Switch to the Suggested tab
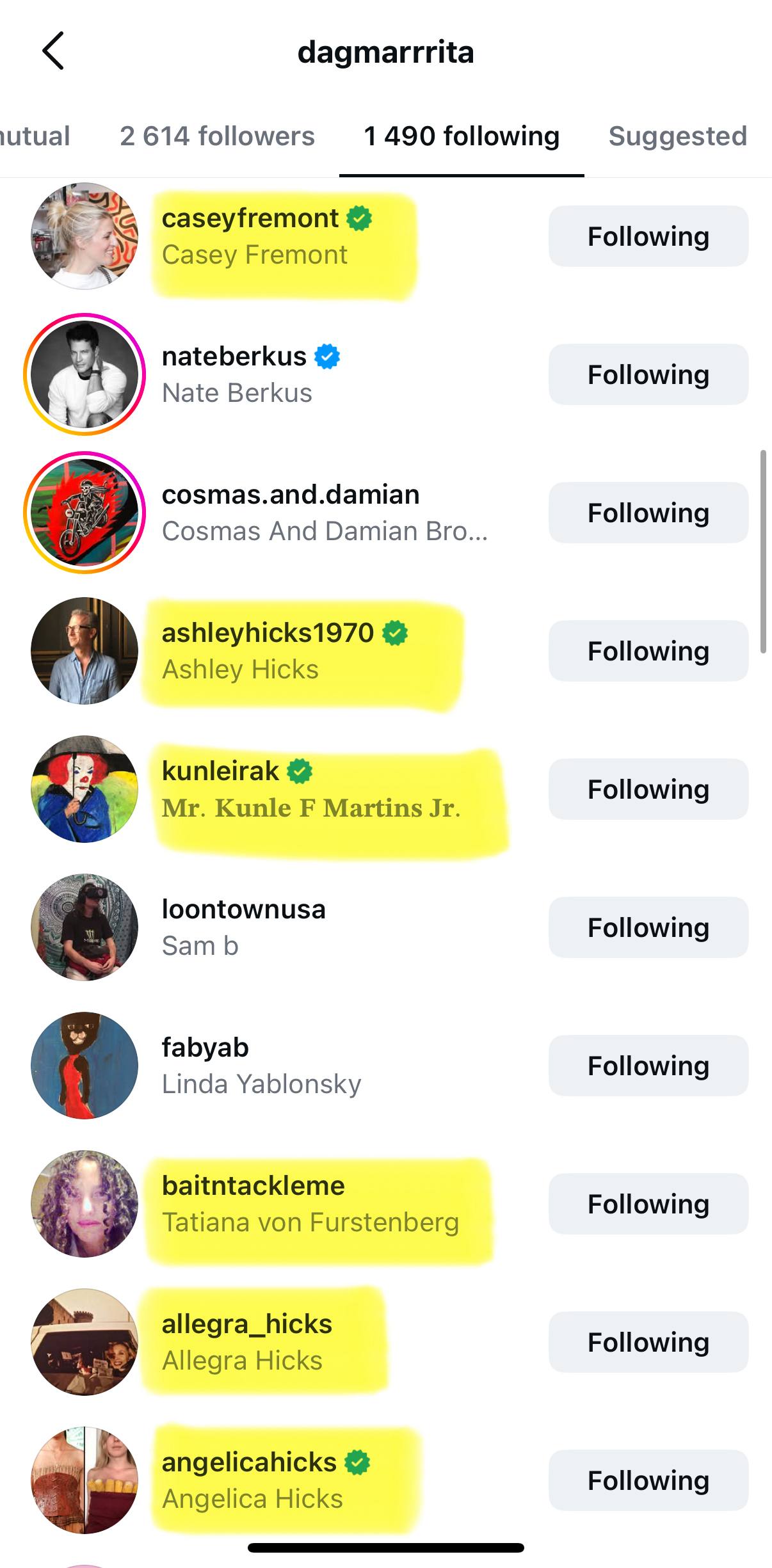 point(677,136)
